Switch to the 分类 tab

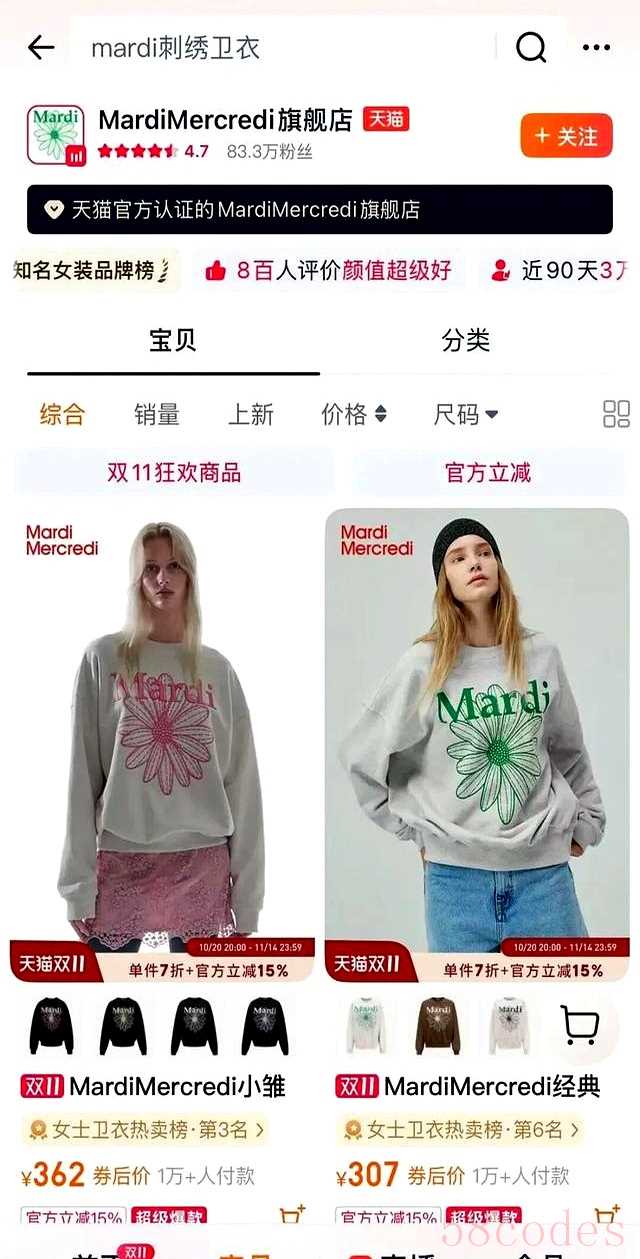click(x=466, y=340)
